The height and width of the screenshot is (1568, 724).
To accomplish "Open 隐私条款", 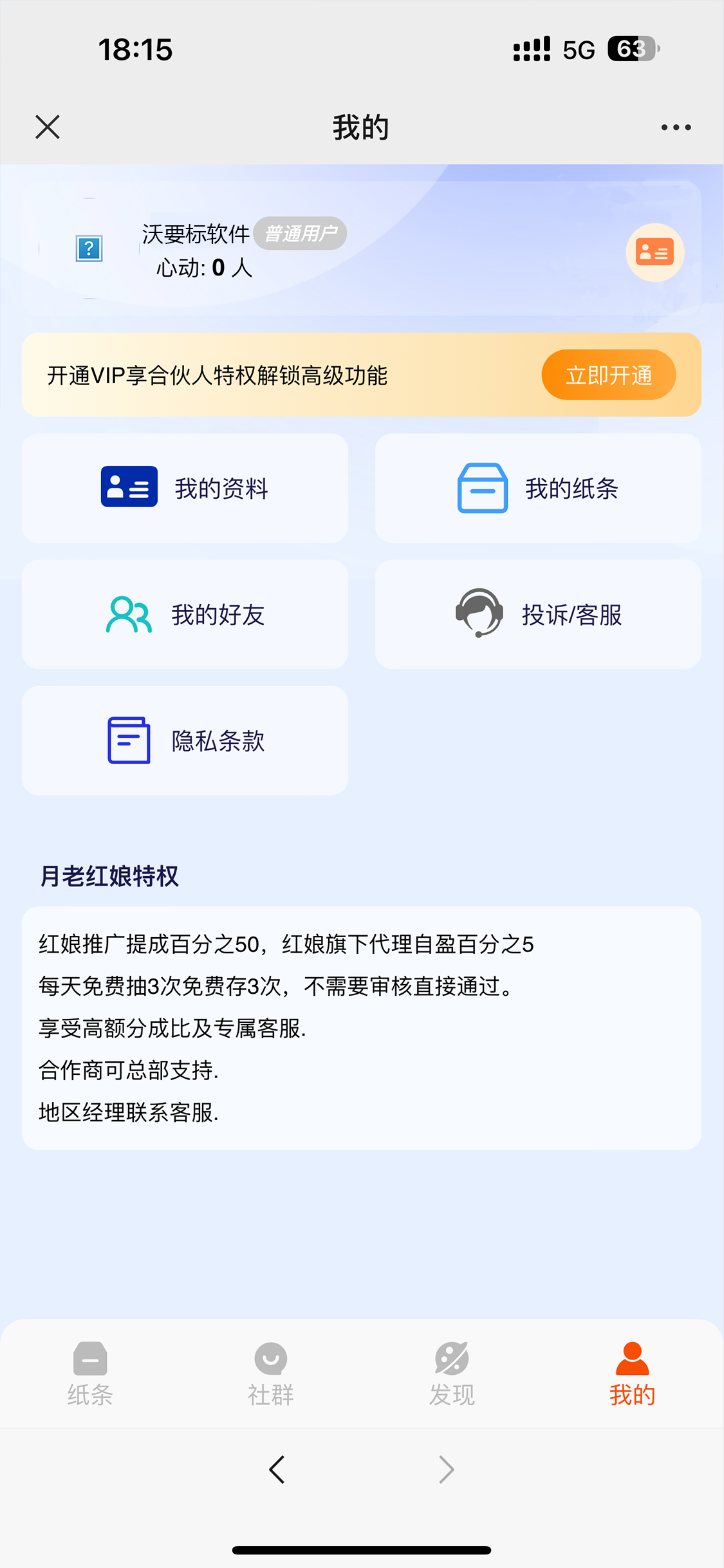I will pos(185,740).
